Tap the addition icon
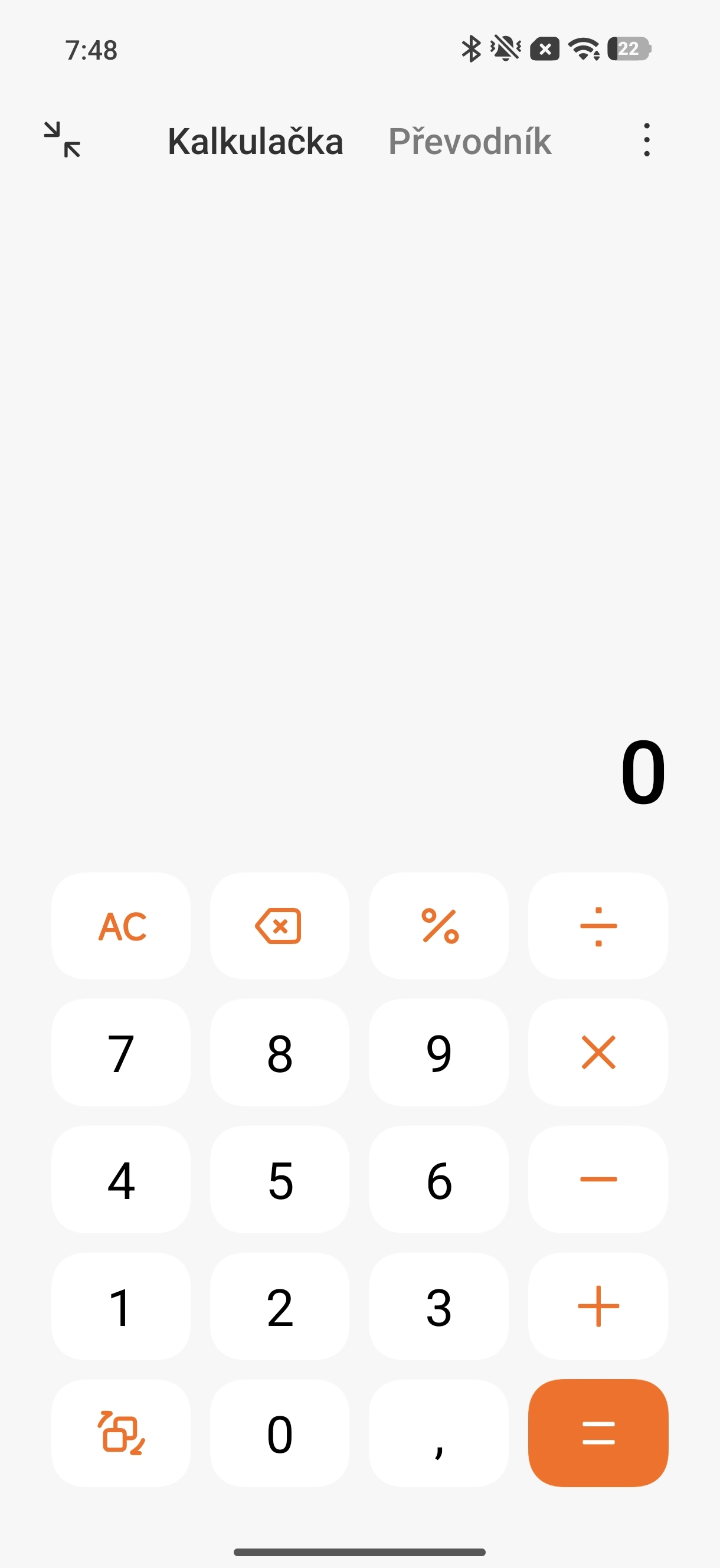 point(598,1308)
